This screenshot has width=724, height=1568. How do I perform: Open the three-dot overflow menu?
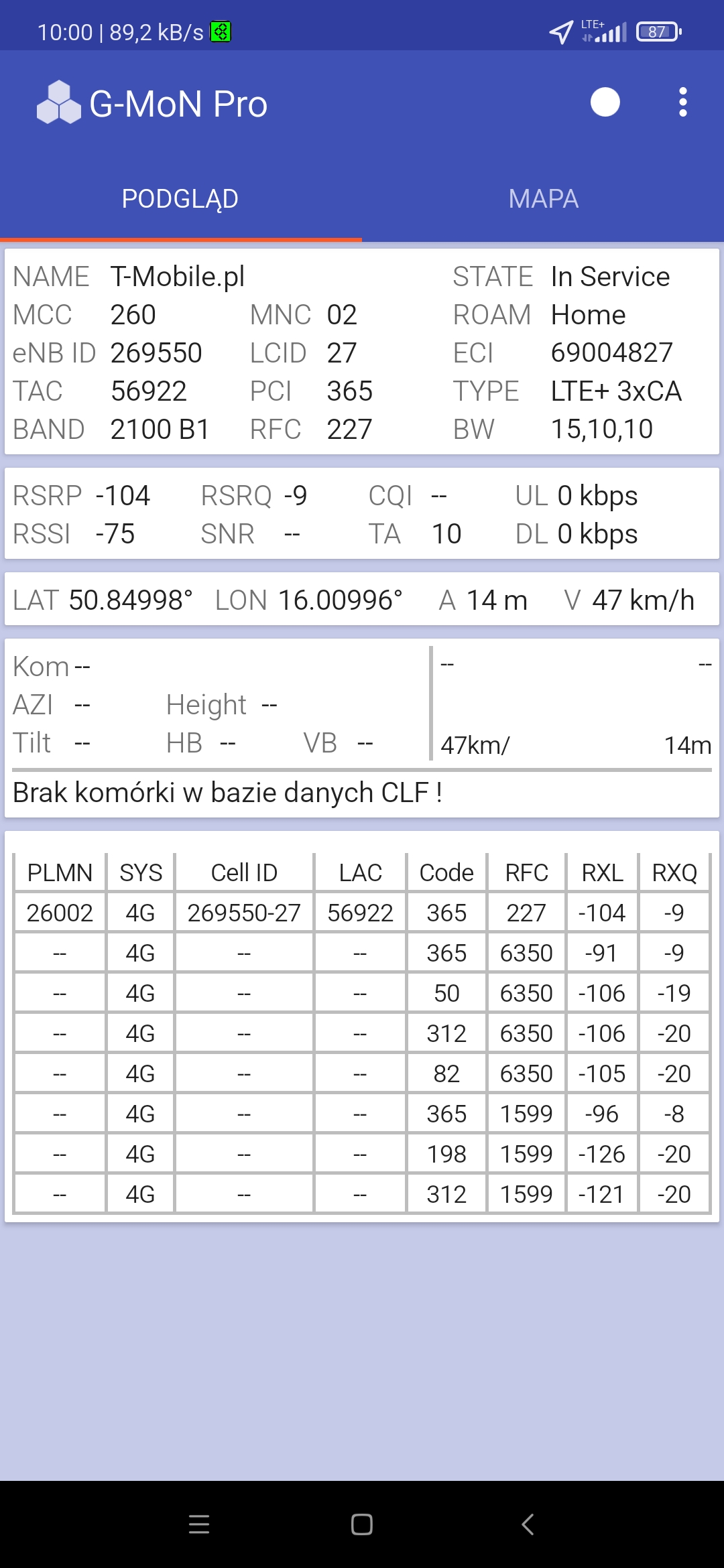coord(682,103)
